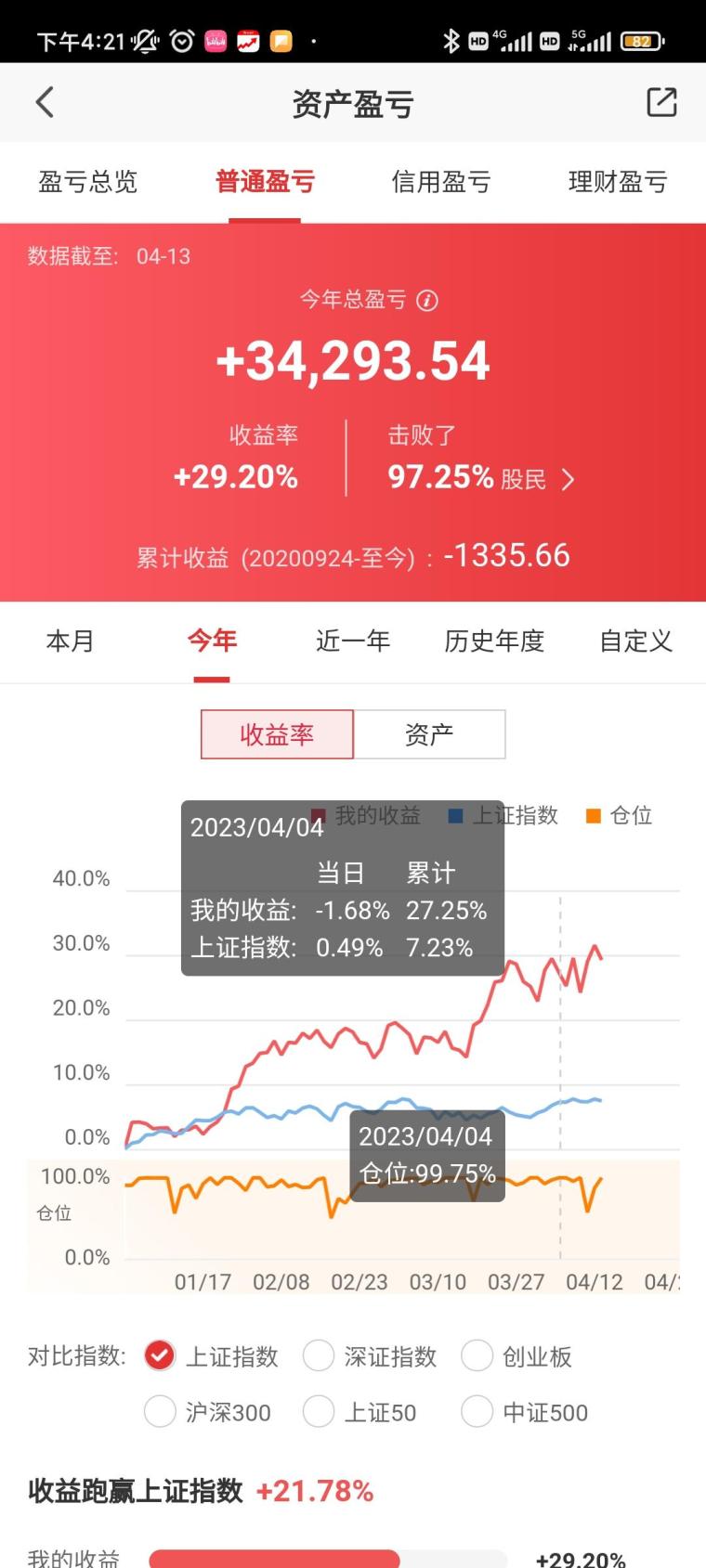The image size is (706, 1568).
Task: Compare against 沪深300
Action: (160, 1412)
